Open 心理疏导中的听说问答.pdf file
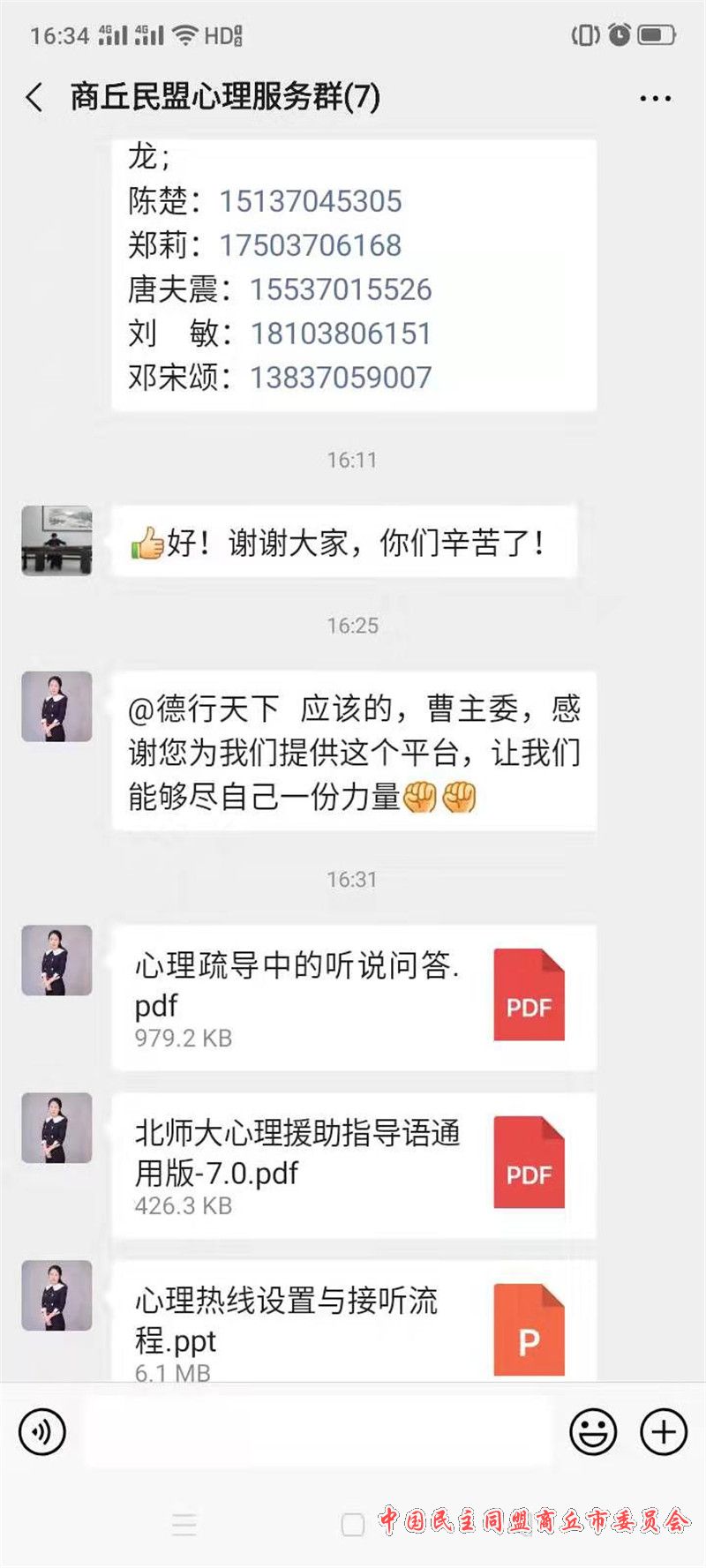Screen dimensions: 706x1568 click(x=353, y=997)
